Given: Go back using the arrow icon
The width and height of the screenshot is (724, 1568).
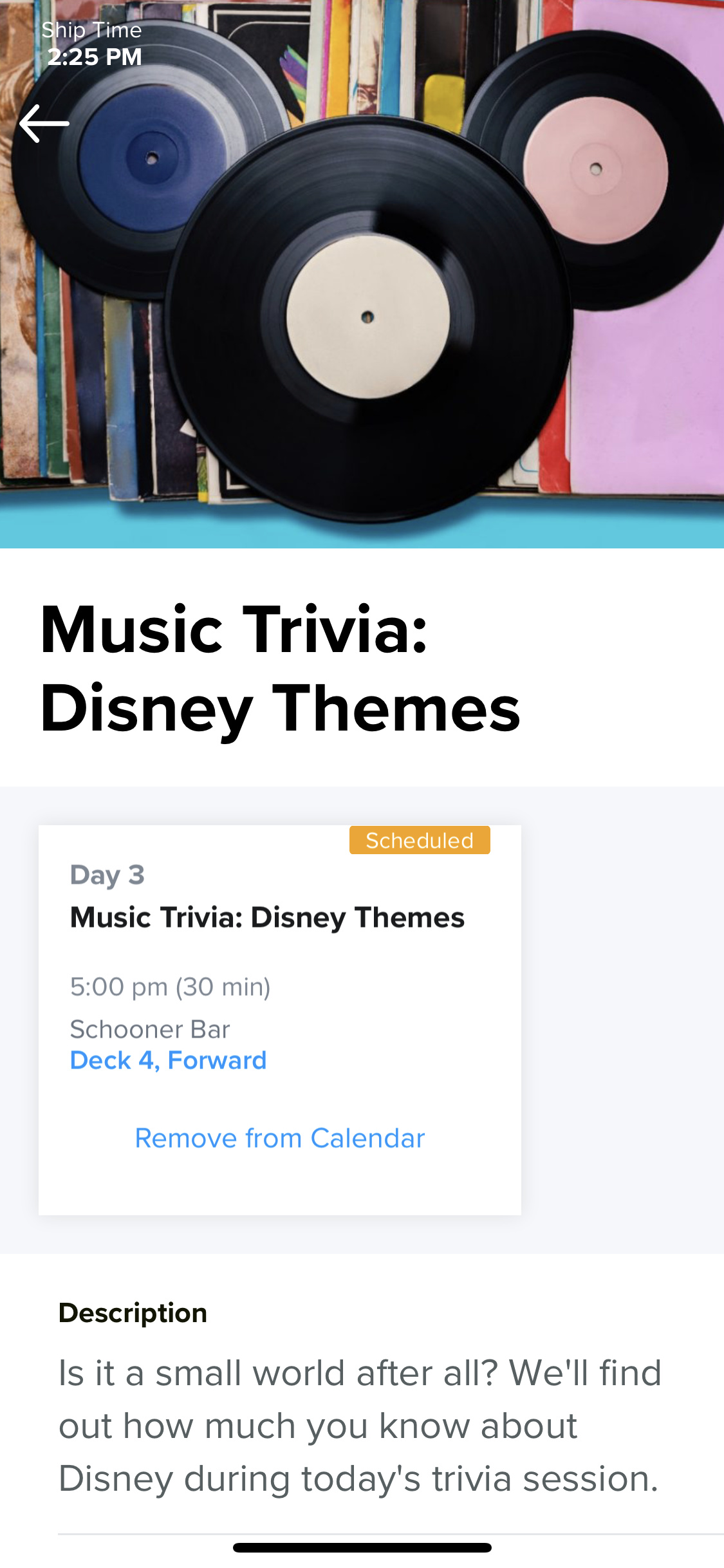Looking at the screenshot, I should 44,124.
